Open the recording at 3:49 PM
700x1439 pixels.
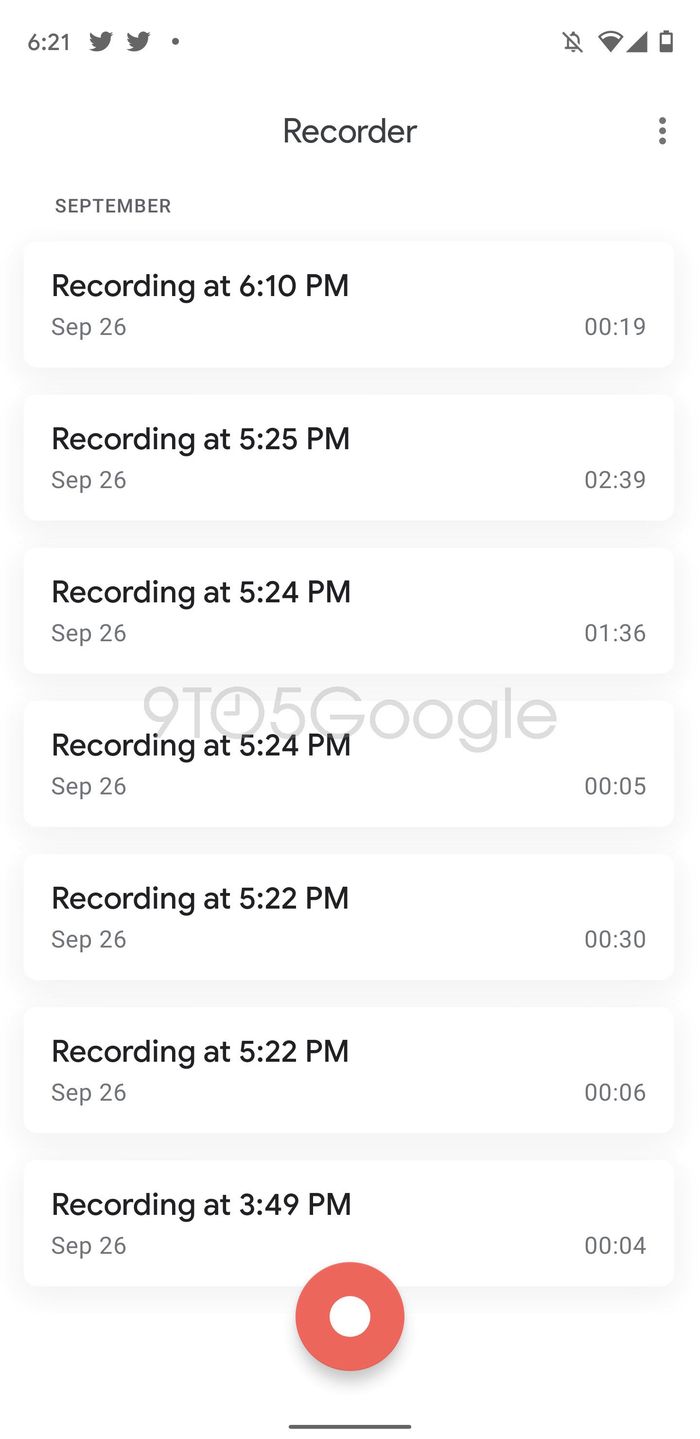click(348, 1223)
